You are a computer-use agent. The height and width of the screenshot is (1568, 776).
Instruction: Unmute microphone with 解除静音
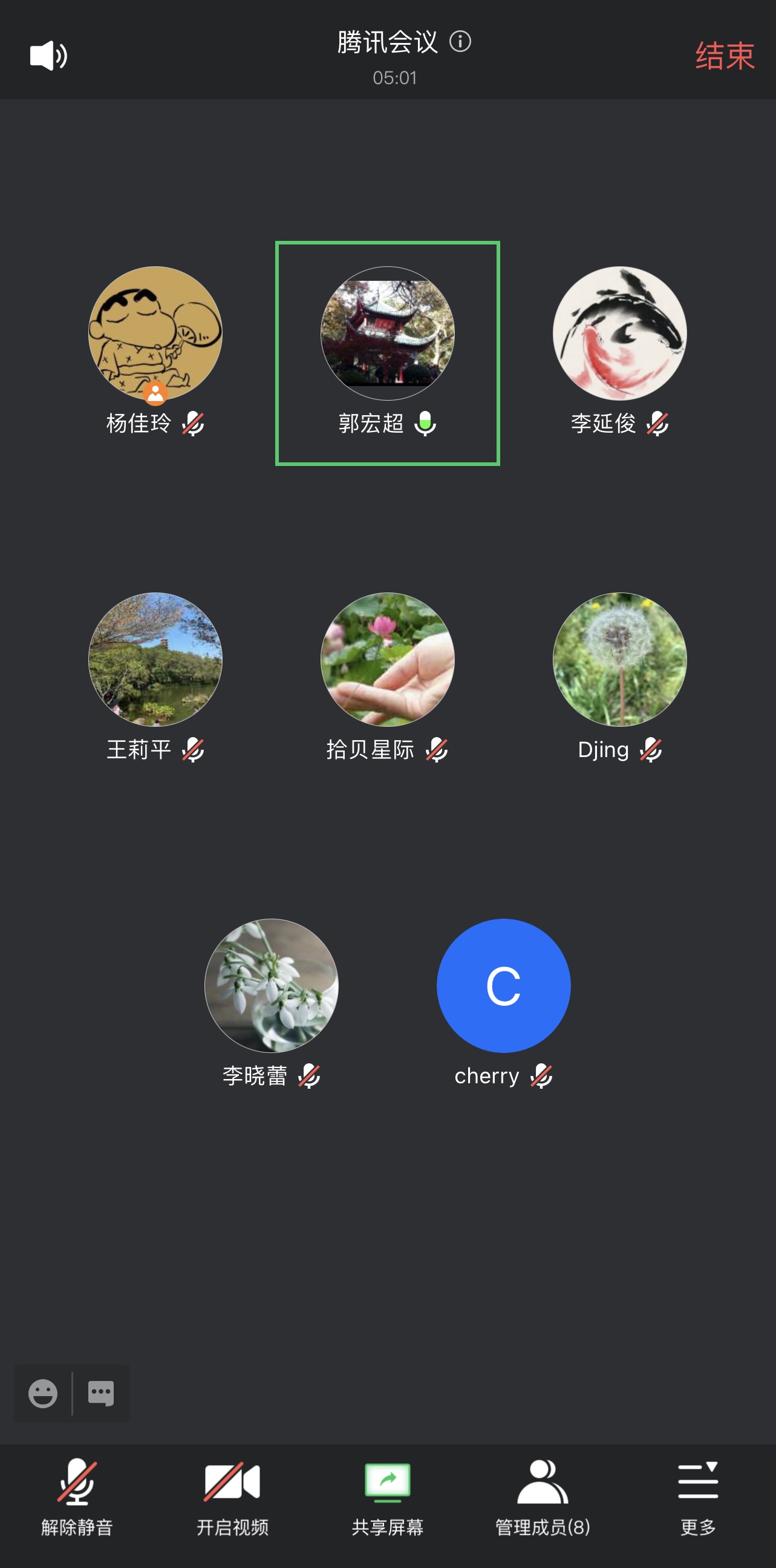tap(77, 1496)
